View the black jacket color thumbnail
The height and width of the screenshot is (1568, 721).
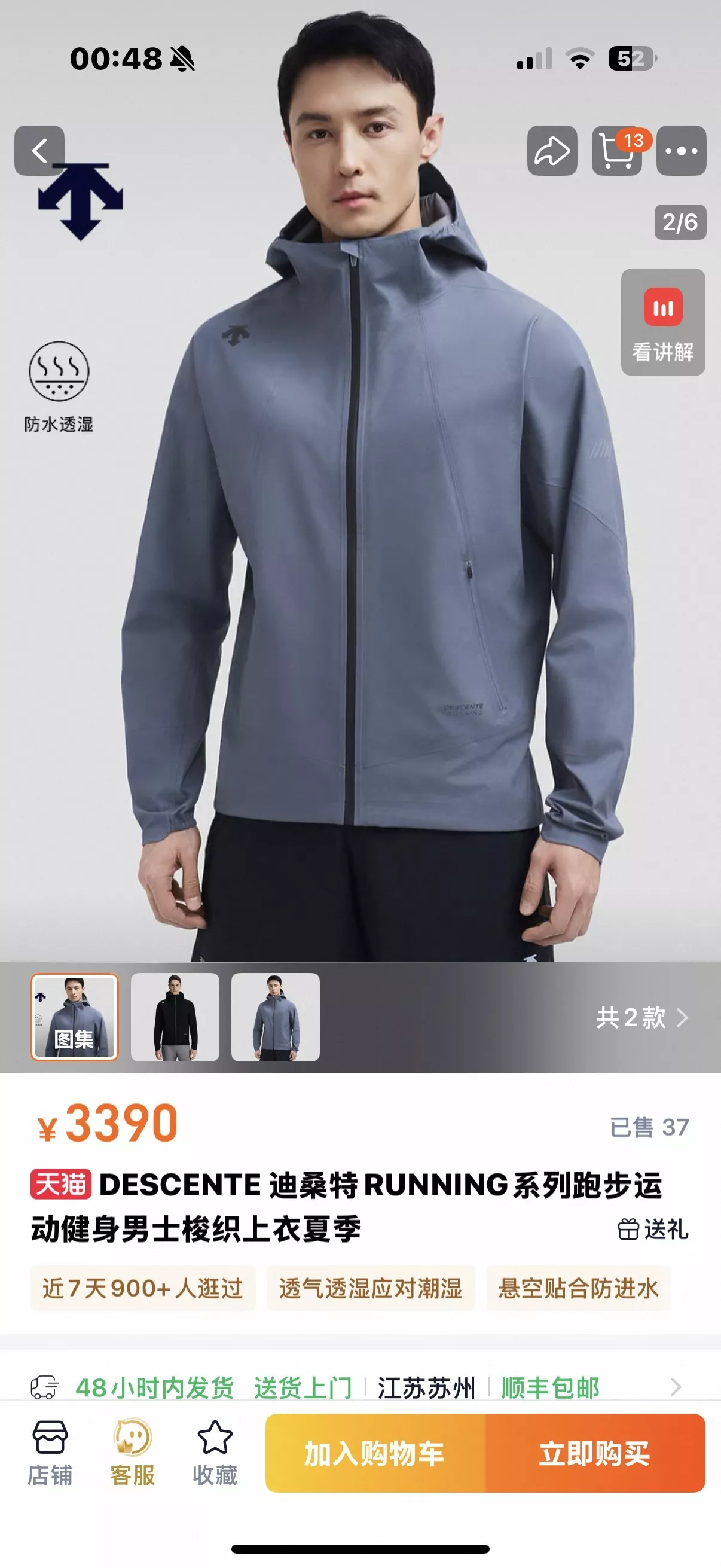[175, 1017]
